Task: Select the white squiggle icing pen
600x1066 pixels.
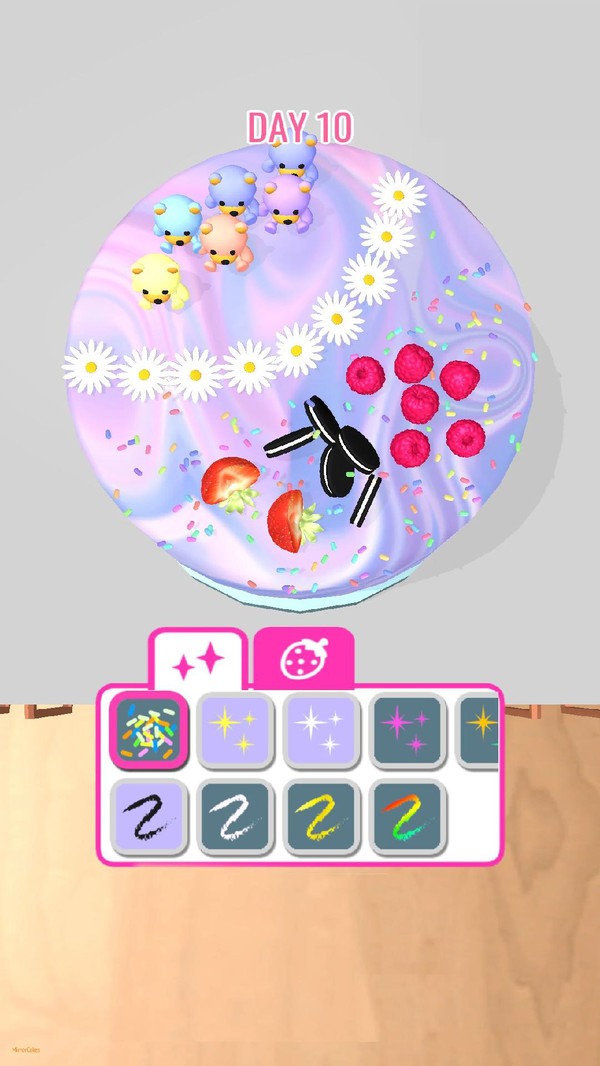Action: pos(234,817)
